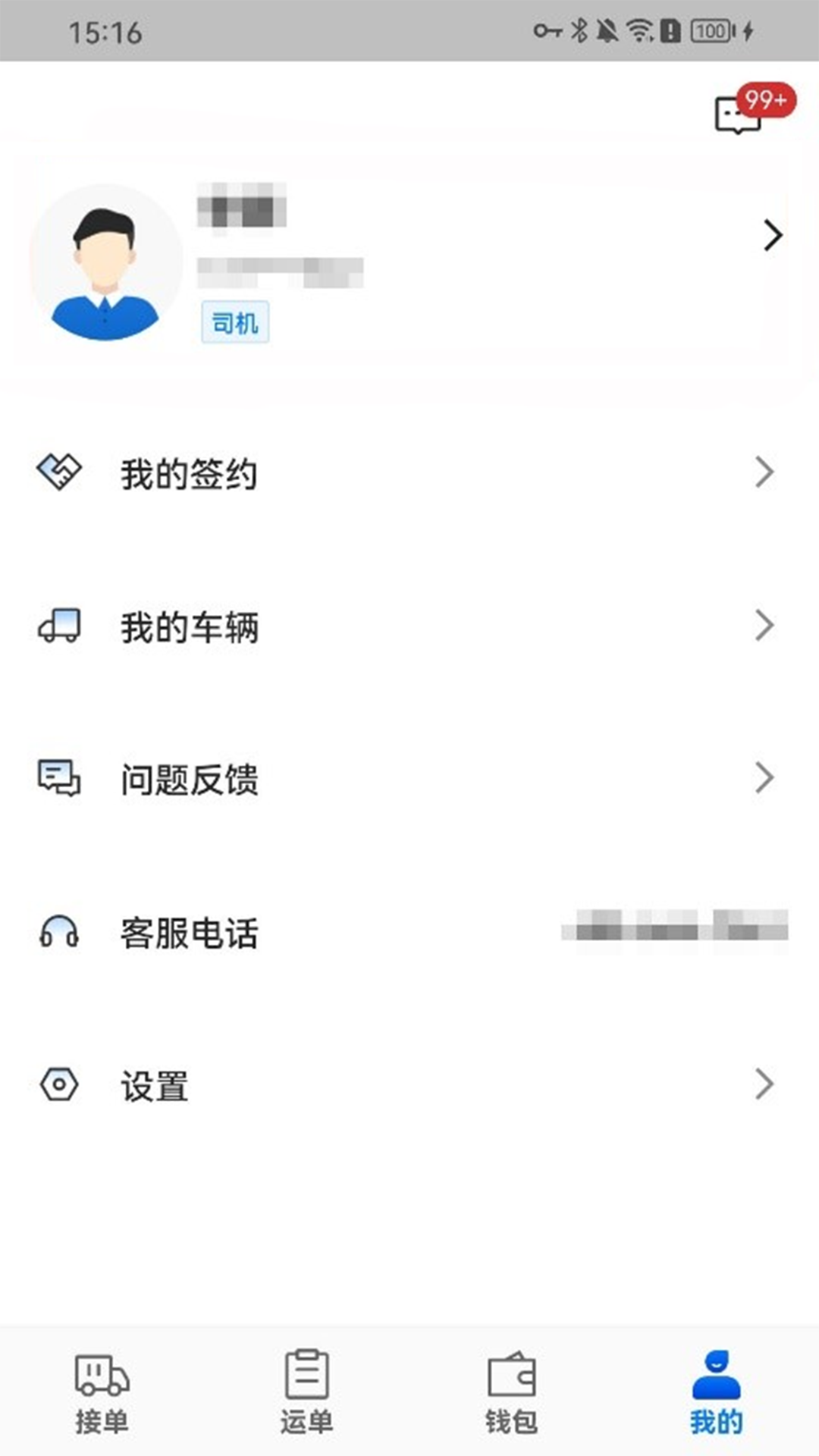This screenshot has width=819, height=1456.
Task: Open the messages icon with 99+ badge
Action: [x=739, y=115]
